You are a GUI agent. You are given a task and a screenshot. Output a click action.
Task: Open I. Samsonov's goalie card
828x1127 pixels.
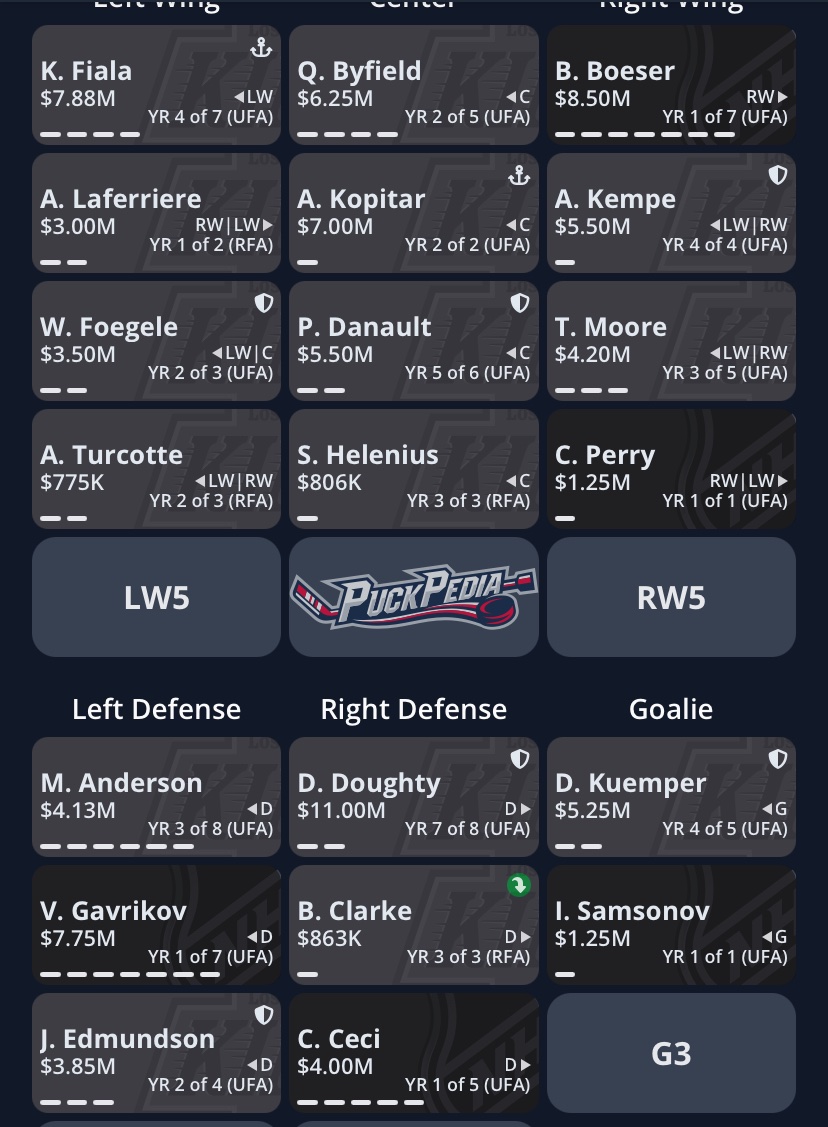[x=671, y=925]
